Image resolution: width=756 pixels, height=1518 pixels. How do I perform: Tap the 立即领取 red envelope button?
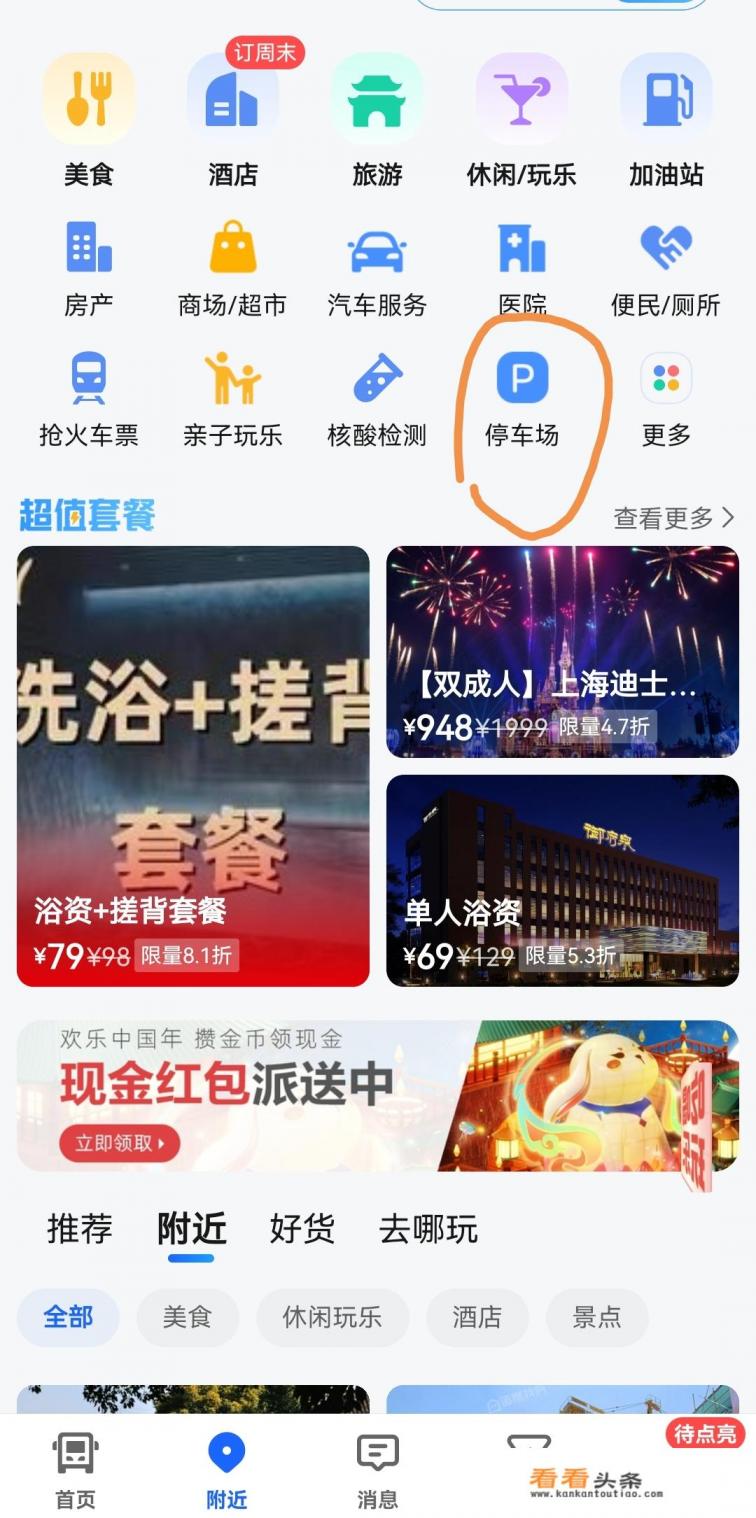(x=119, y=1145)
